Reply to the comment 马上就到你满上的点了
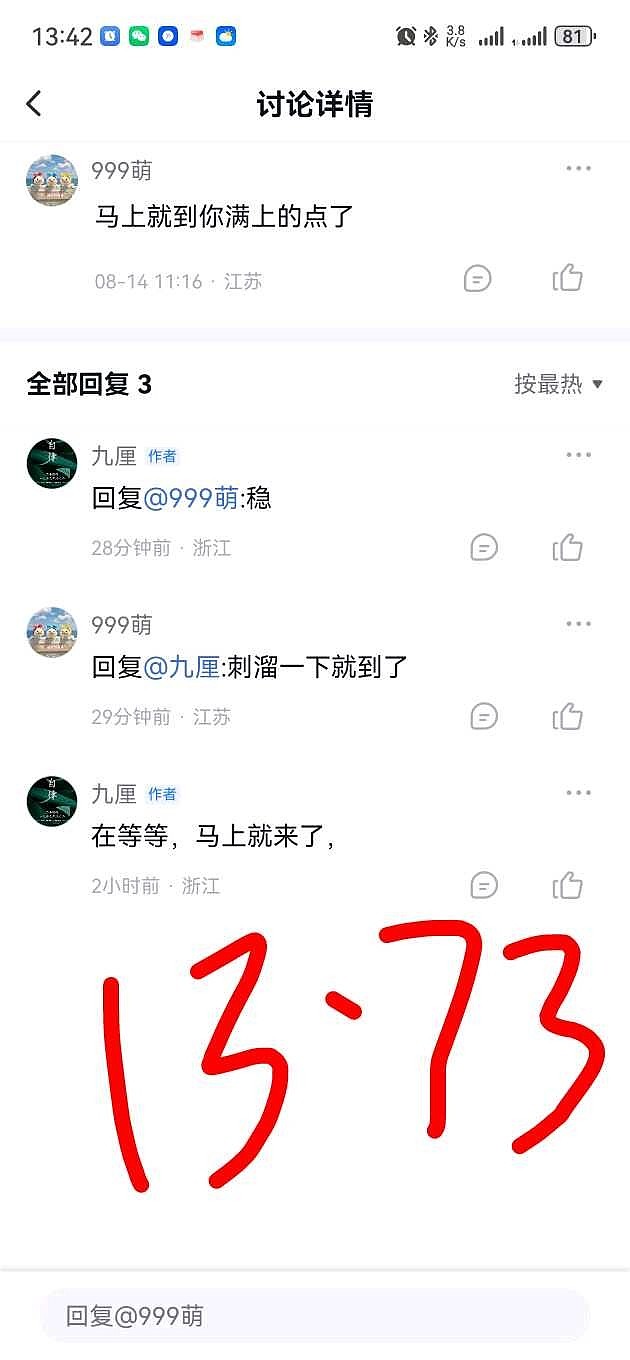The height and width of the screenshot is (1360, 630). pyautogui.click(x=478, y=278)
